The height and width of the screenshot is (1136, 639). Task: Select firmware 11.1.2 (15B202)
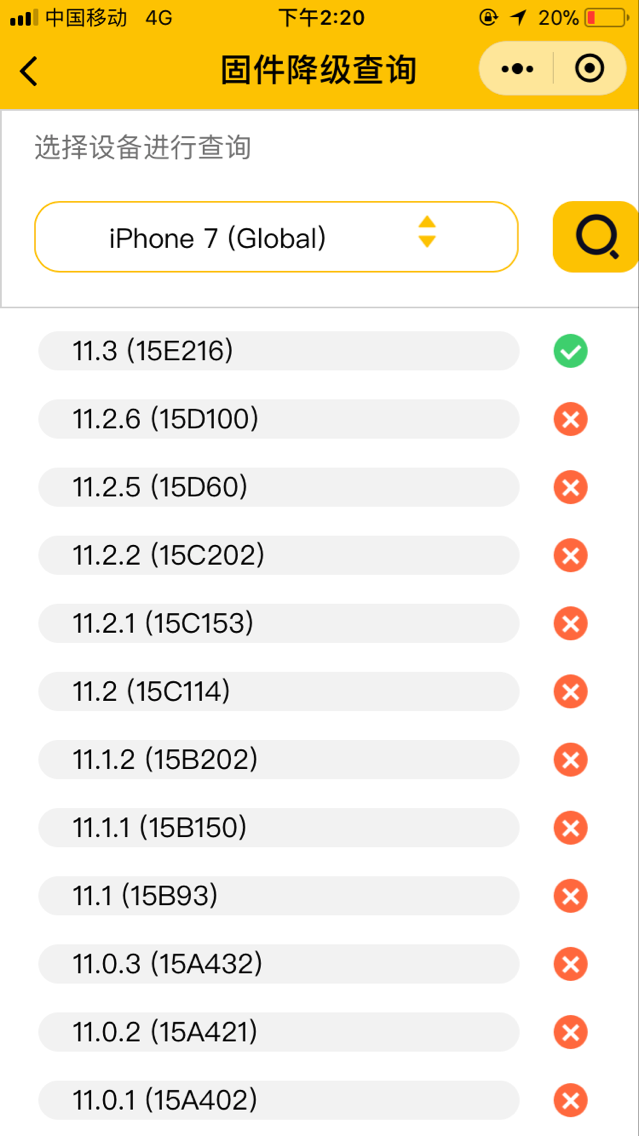pos(279,759)
